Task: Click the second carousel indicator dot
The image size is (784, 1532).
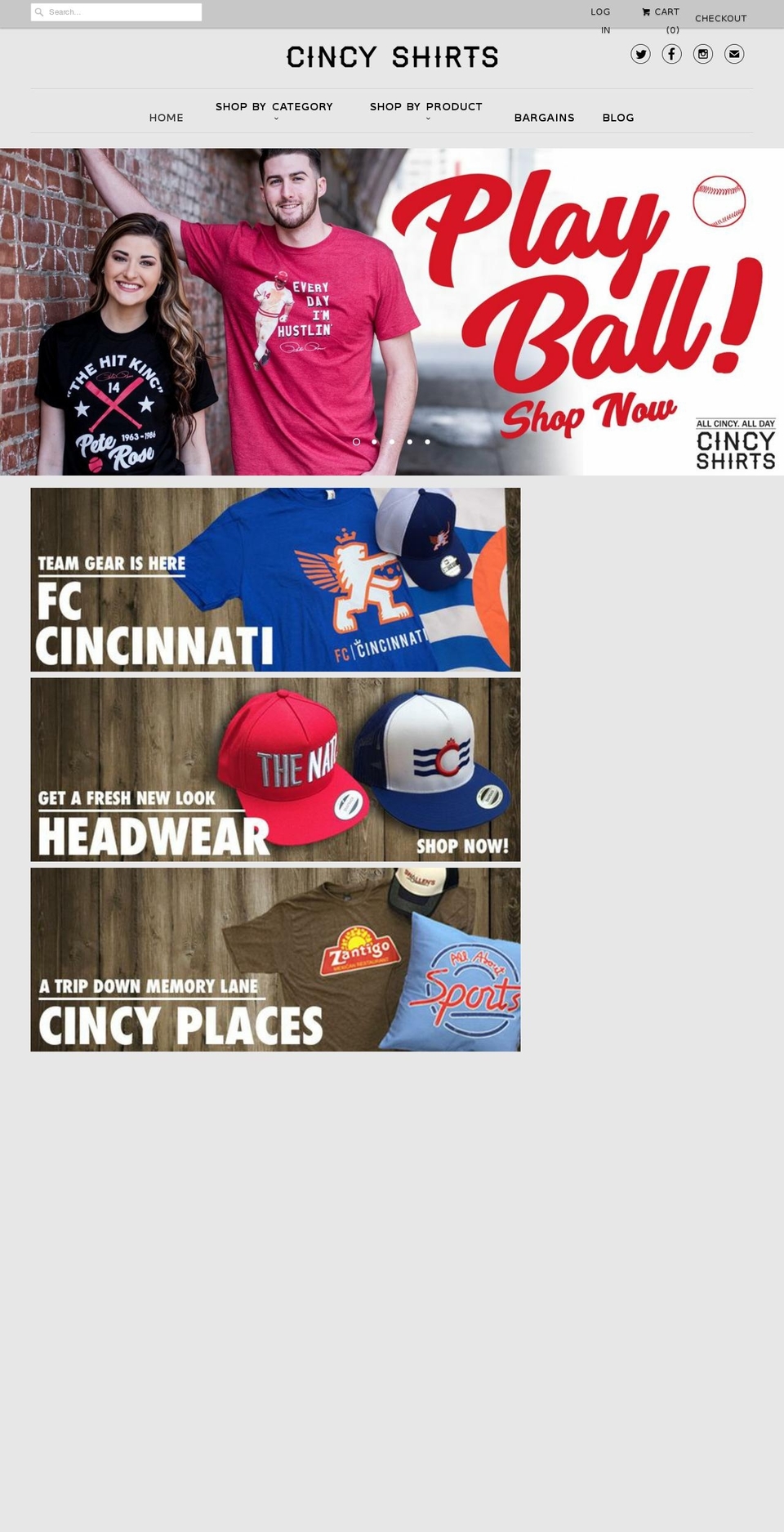Action: (x=373, y=441)
